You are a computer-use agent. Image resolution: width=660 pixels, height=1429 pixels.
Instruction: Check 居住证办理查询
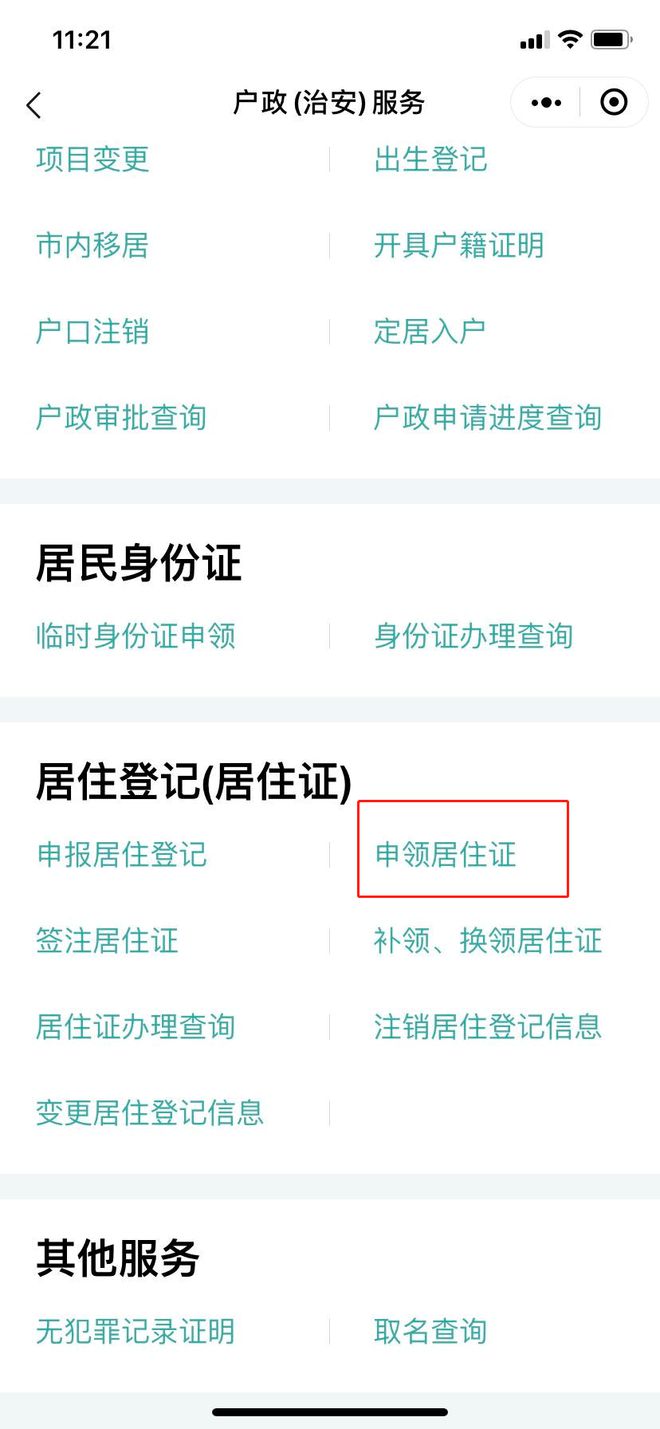(x=136, y=1027)
